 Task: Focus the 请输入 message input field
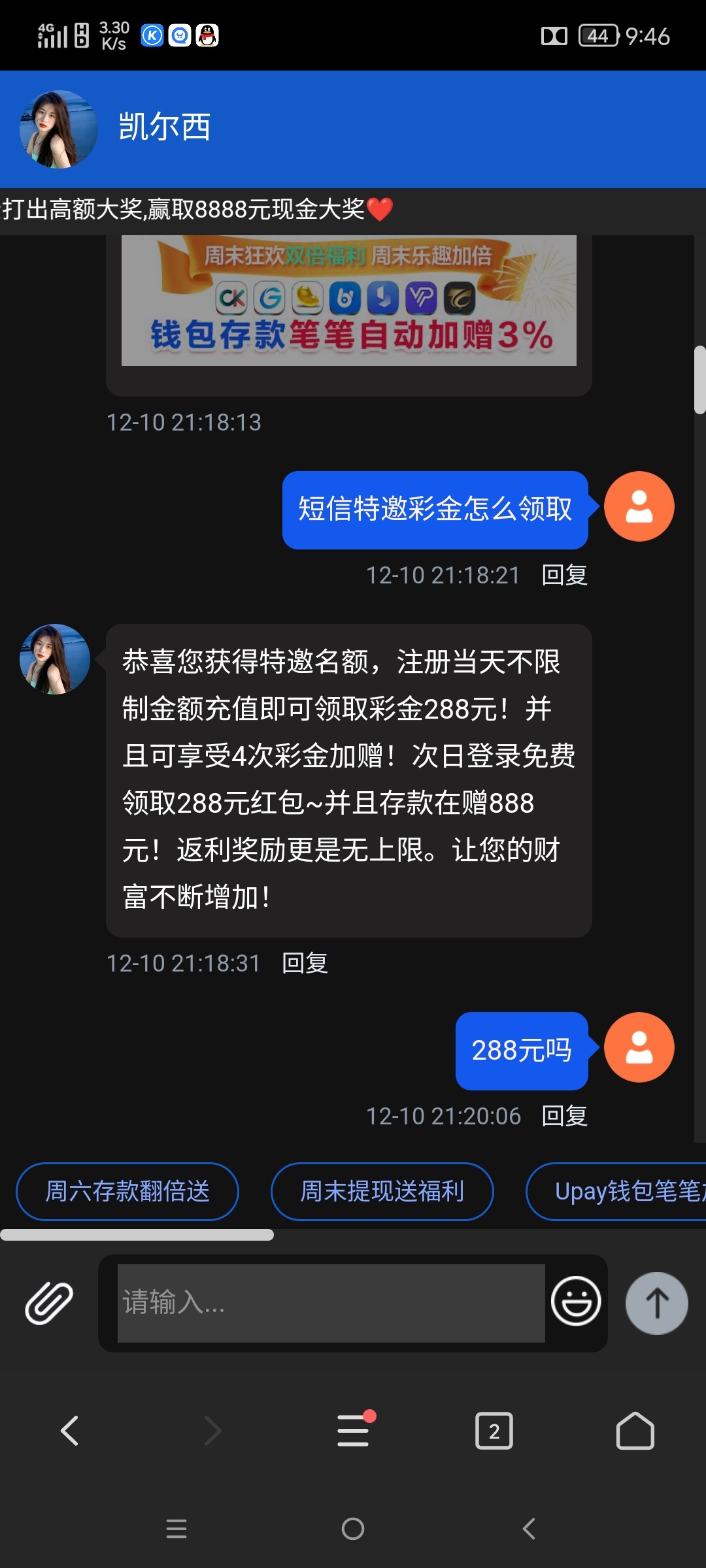point(331,1303)
